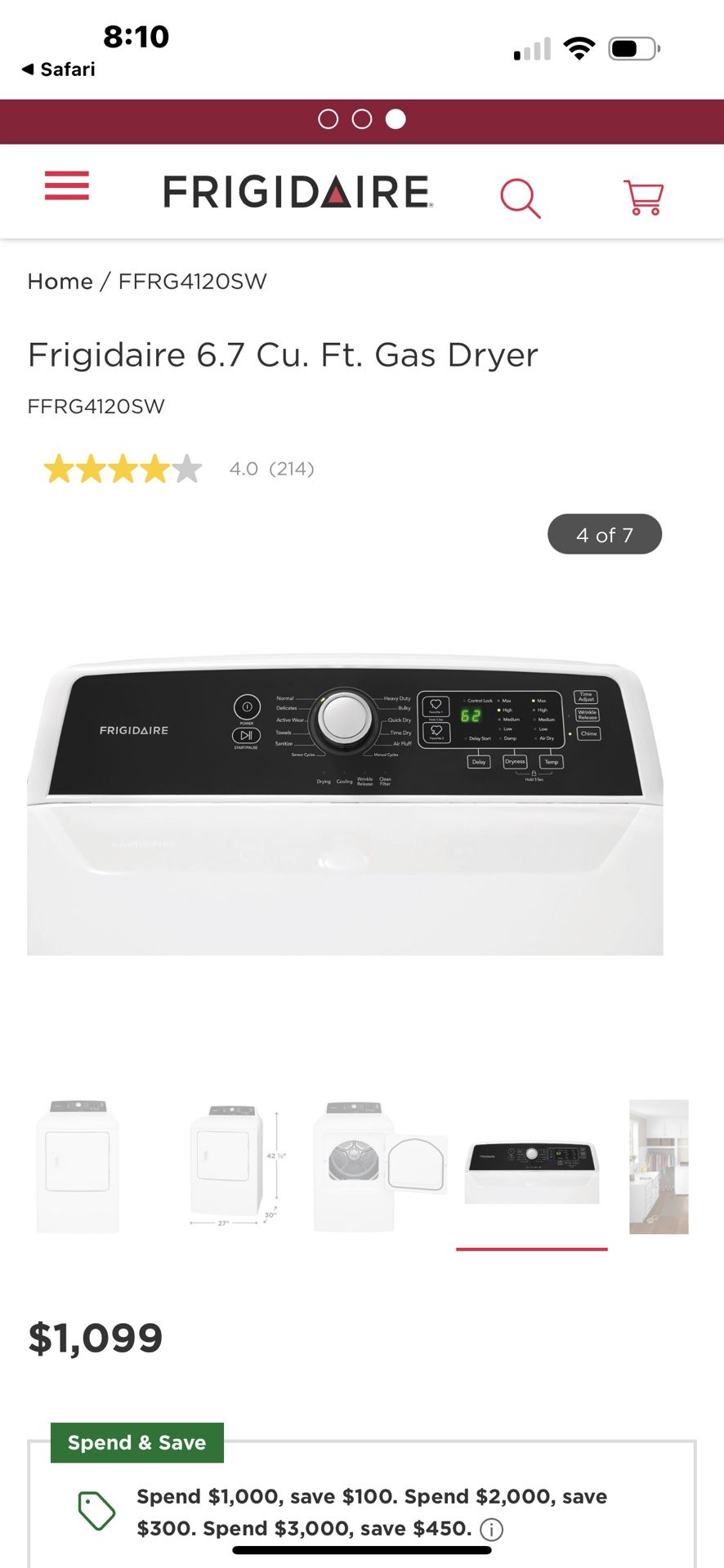Tap the Wi-Fi icon in the status bar
Viewport: 724px width, 1568px height.
pyautogui.click(x=578, y=47)
